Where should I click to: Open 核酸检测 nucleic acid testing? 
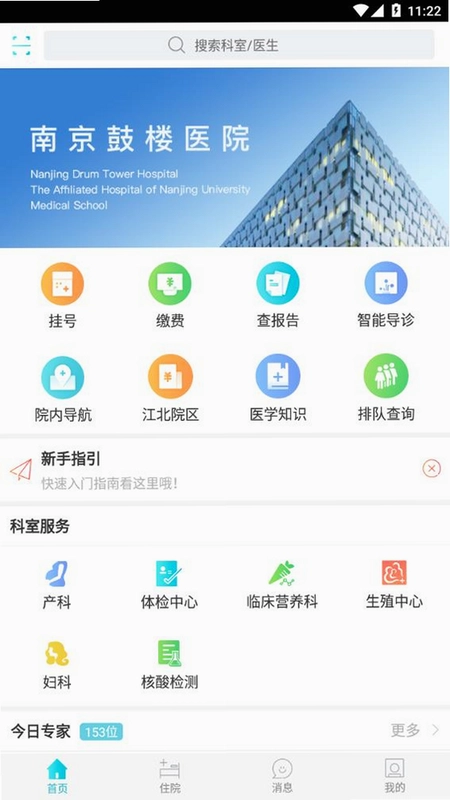click(x=169, y=665)
